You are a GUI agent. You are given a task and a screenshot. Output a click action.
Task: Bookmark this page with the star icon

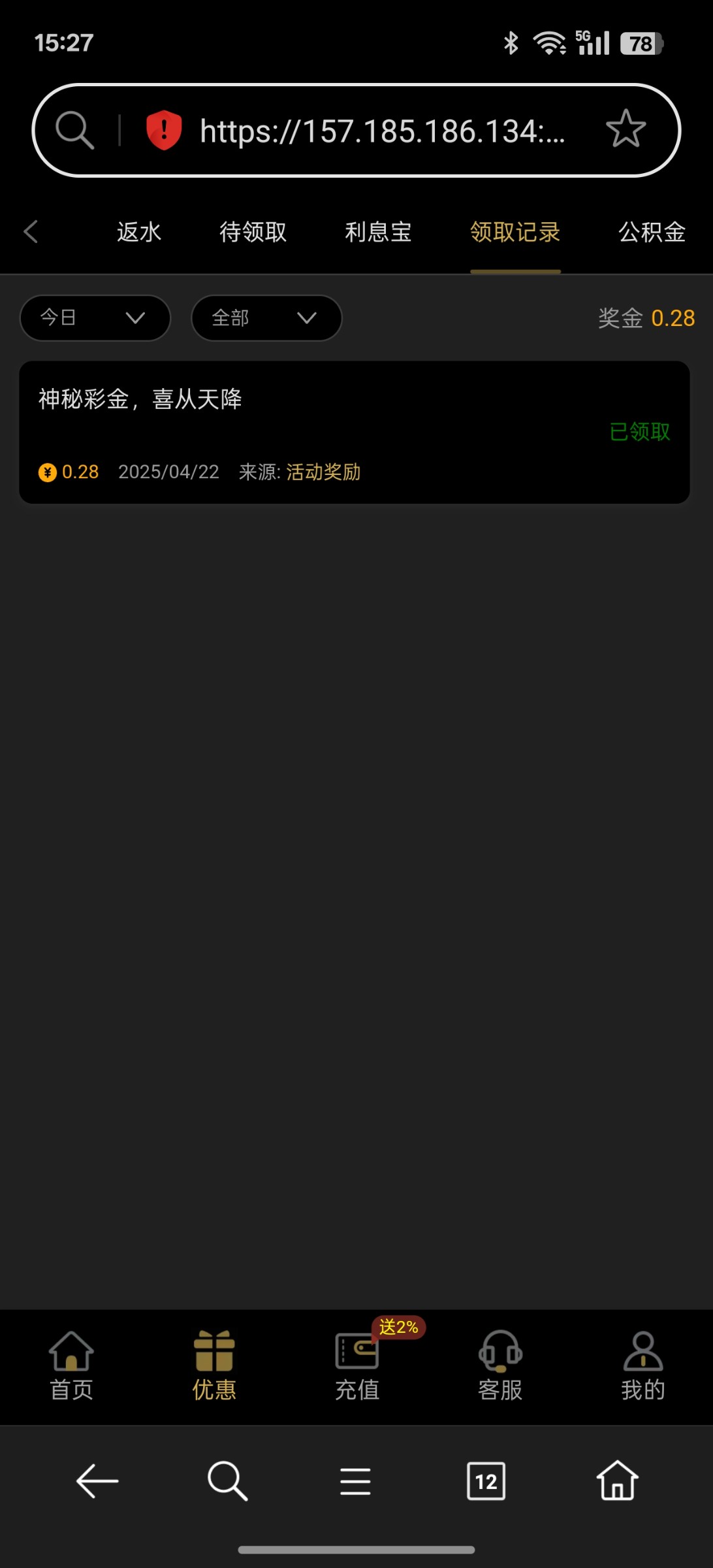tap(625, 129)
